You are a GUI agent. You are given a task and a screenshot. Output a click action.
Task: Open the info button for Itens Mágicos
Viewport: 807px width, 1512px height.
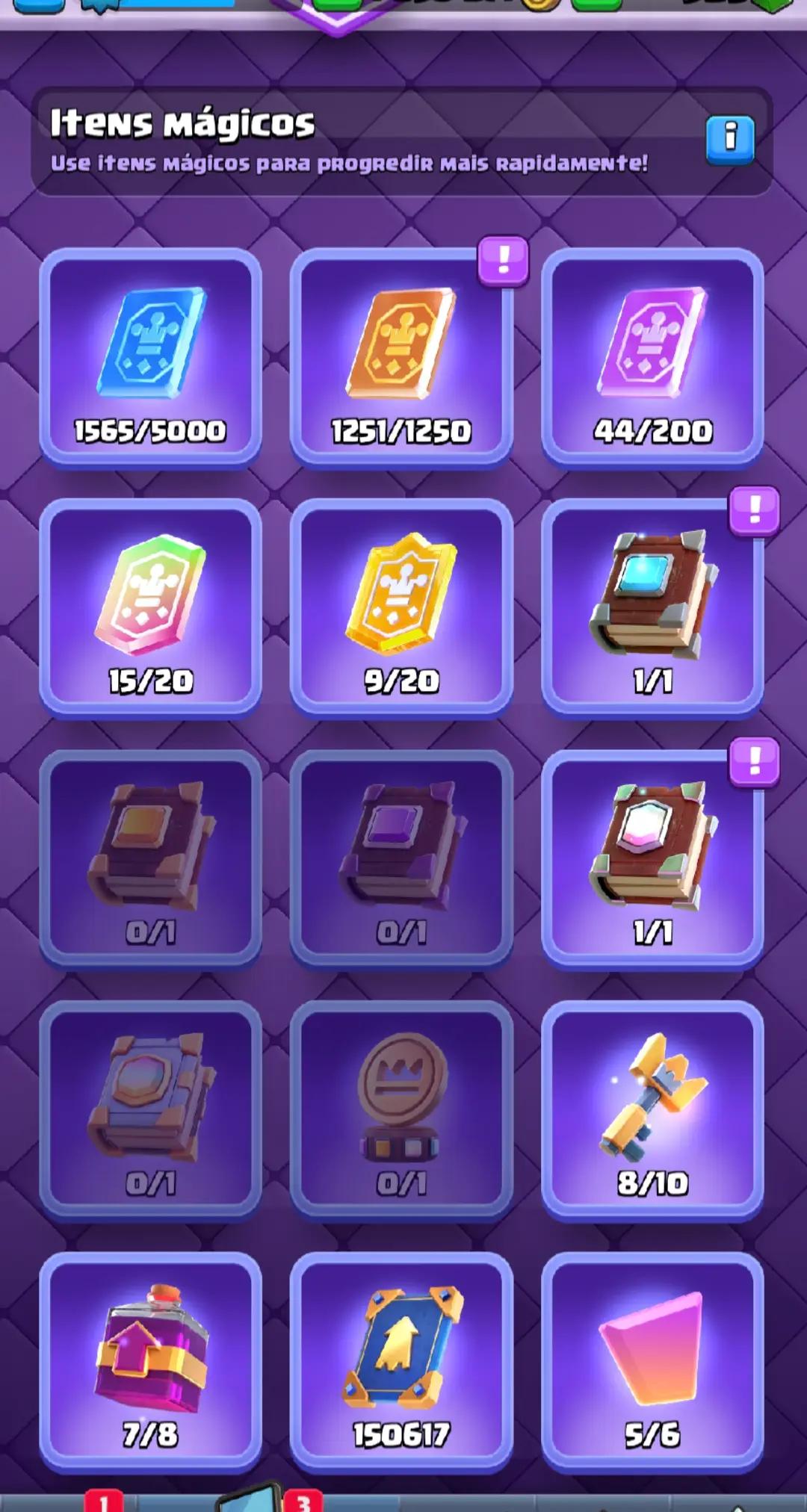coord(730,139)
